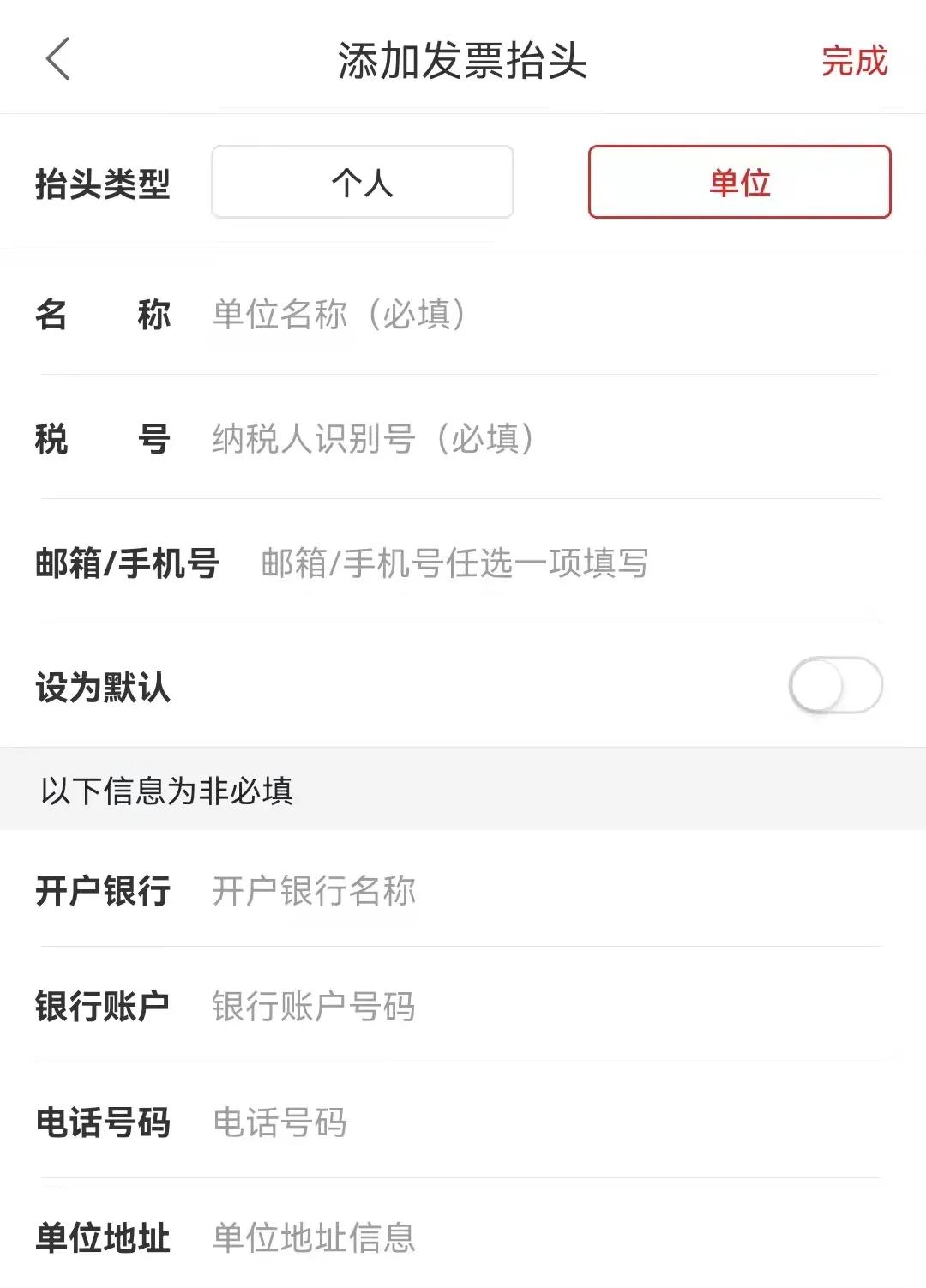Click the 单位地址 field label
This screenshot has height=1288, width=926.
[103, 1237]
